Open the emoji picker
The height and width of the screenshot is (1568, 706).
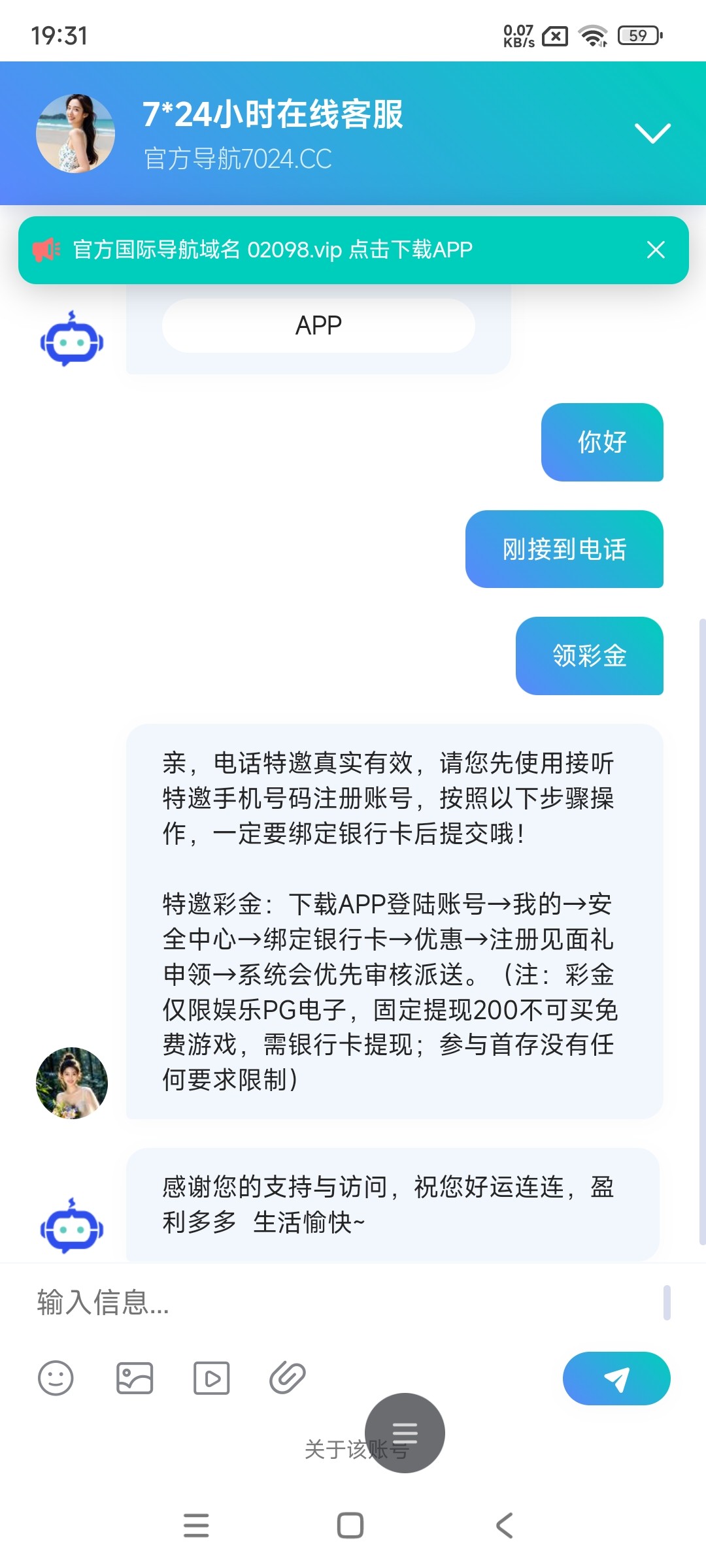click(x=56, y=1378)
